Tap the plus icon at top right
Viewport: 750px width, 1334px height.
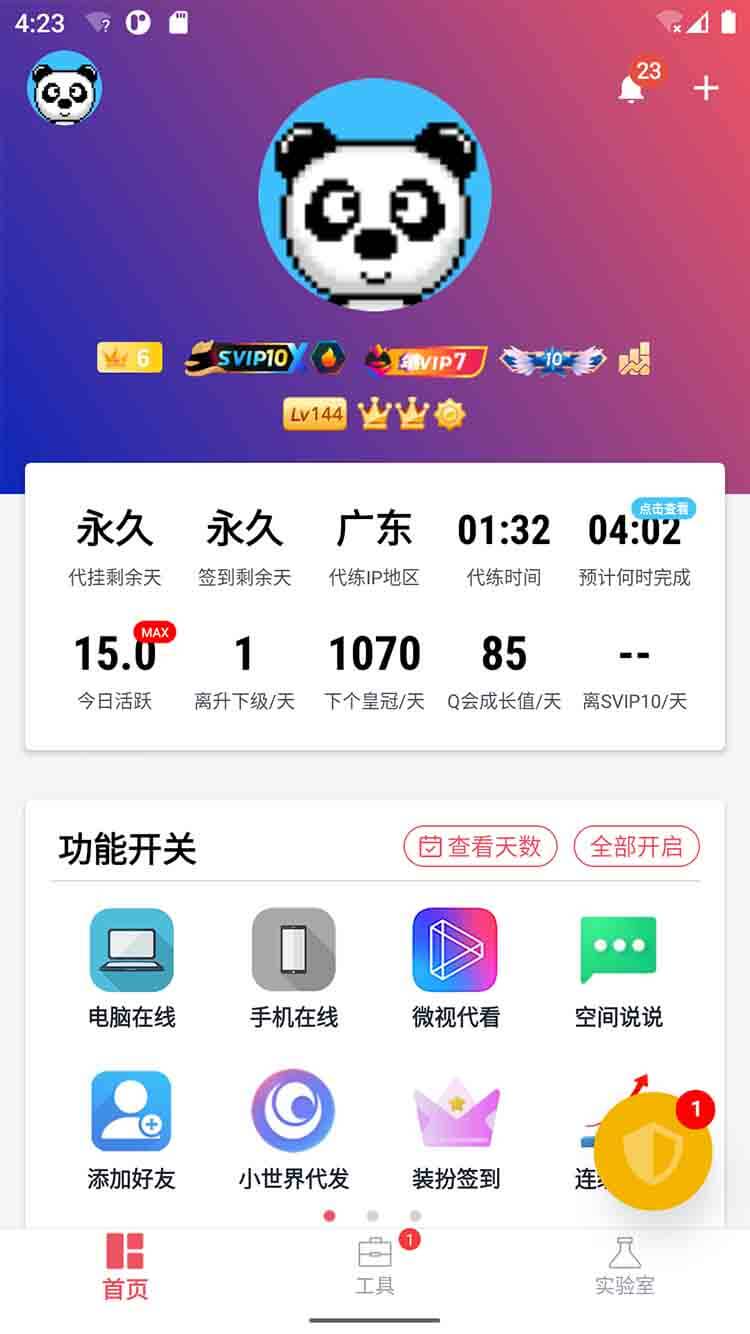pos(706,88)
